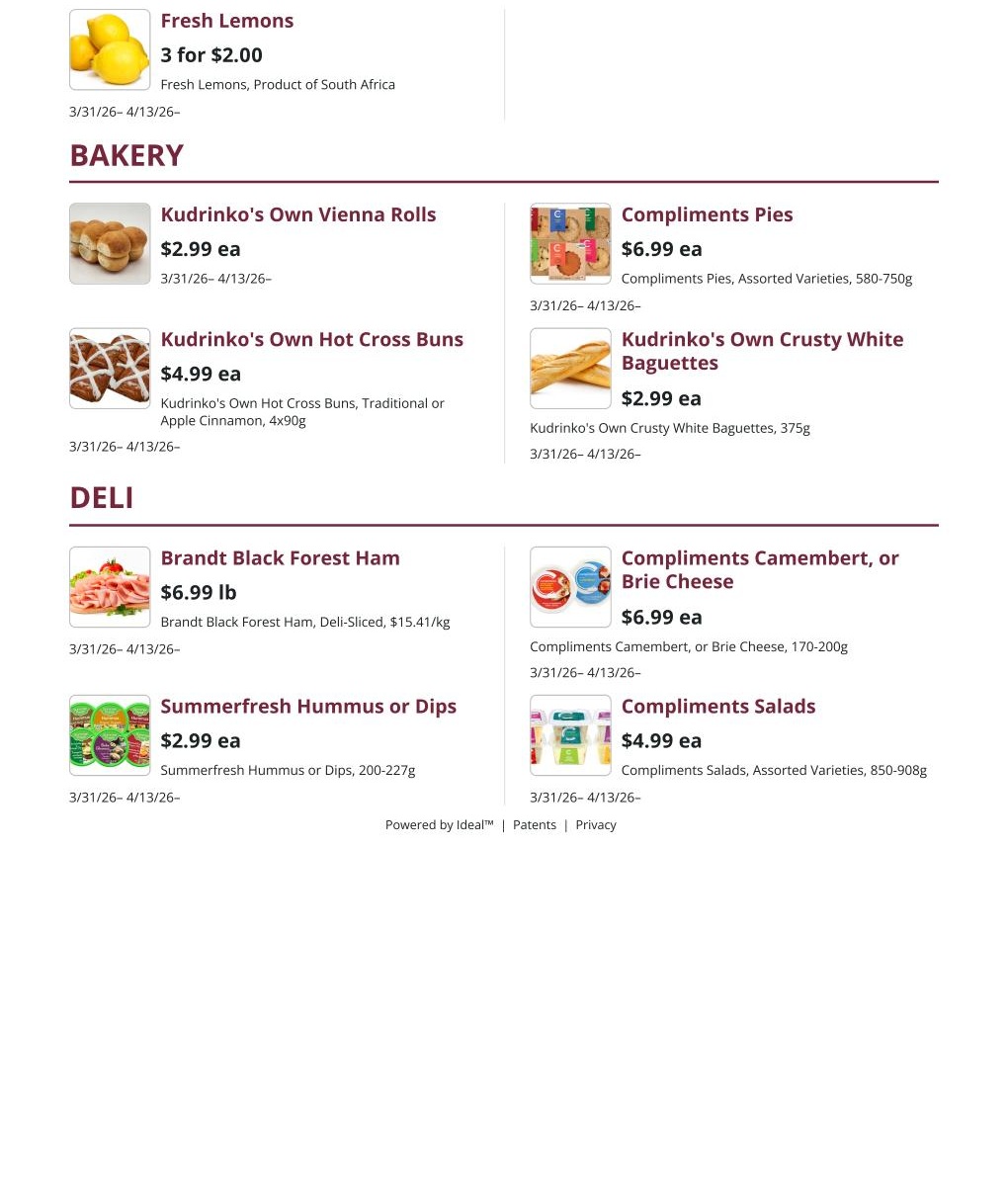Click the BAKERY section heading
This screenshot has height=1186, width=1008.
126,155
